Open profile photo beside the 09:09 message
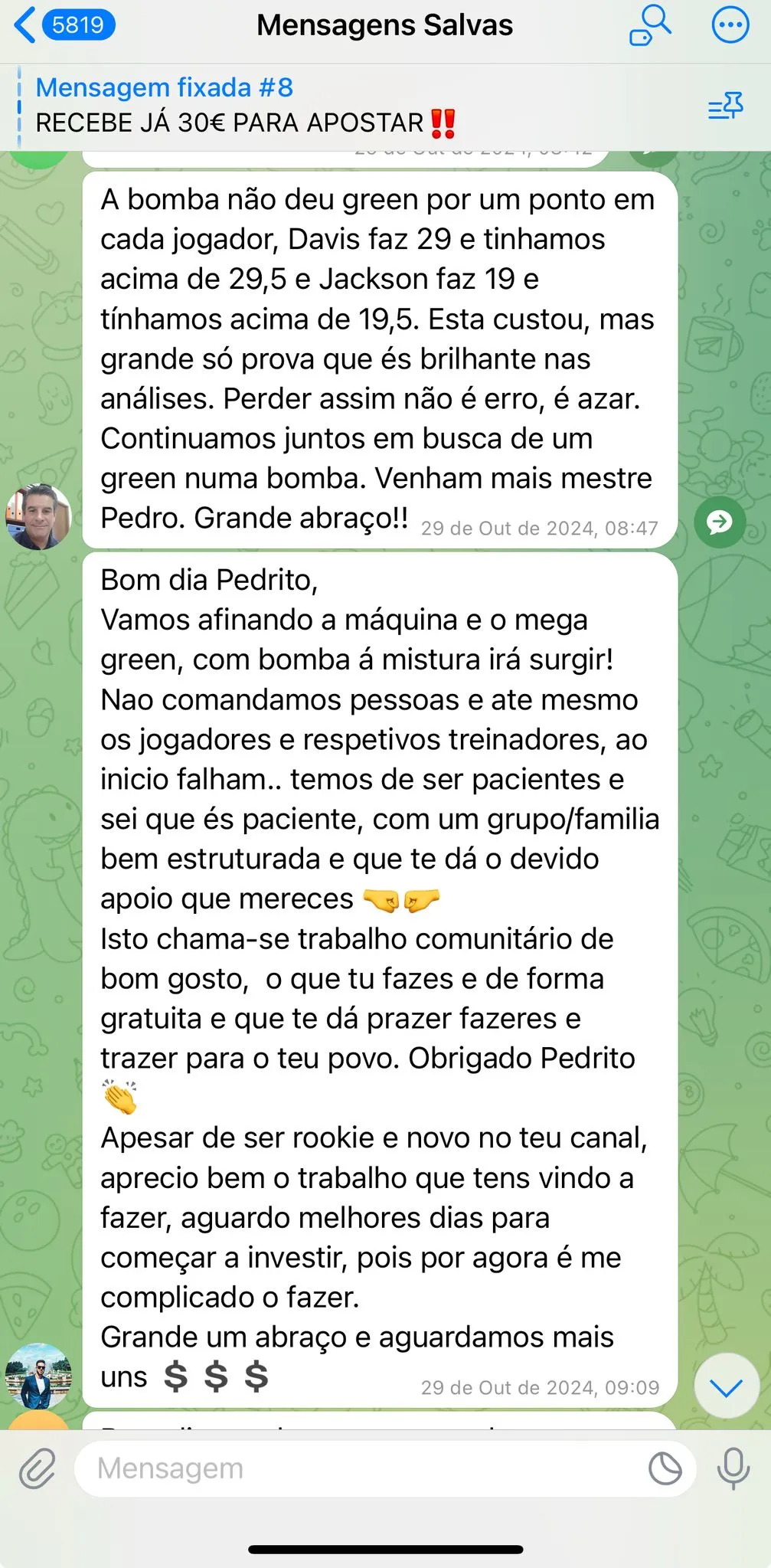 [x=38, y=1377]
